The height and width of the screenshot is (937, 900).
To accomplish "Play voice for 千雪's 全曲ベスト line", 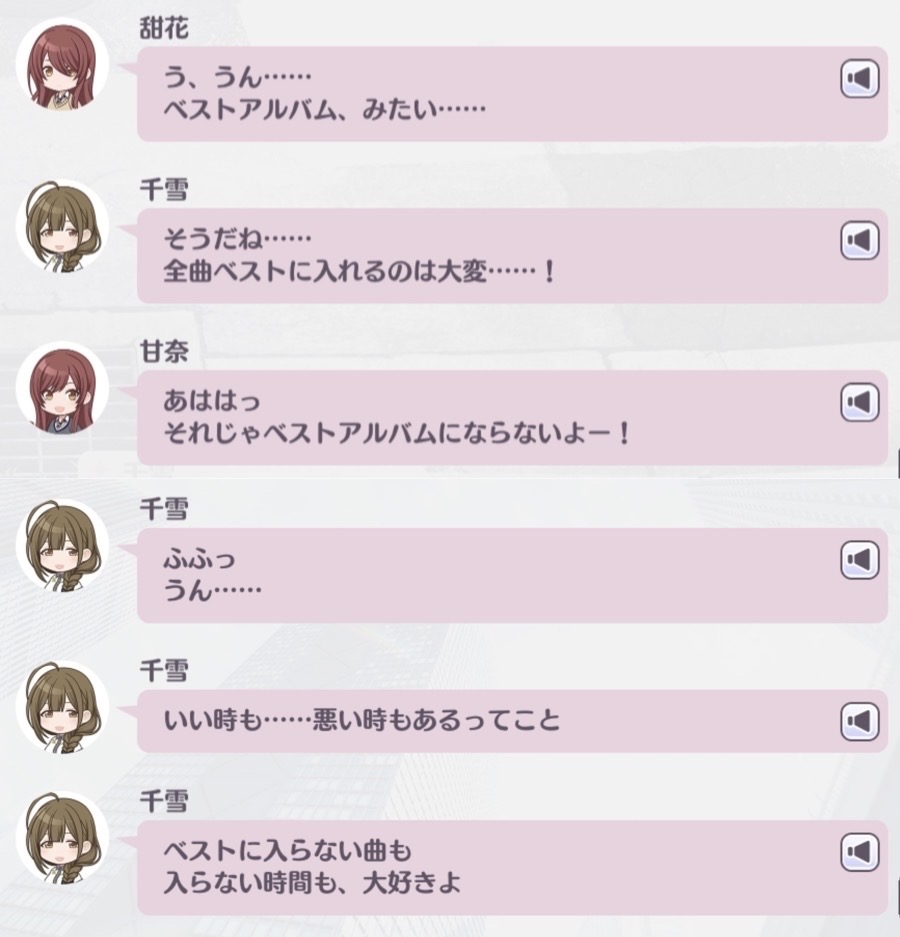I will click(x=859, y=241).
